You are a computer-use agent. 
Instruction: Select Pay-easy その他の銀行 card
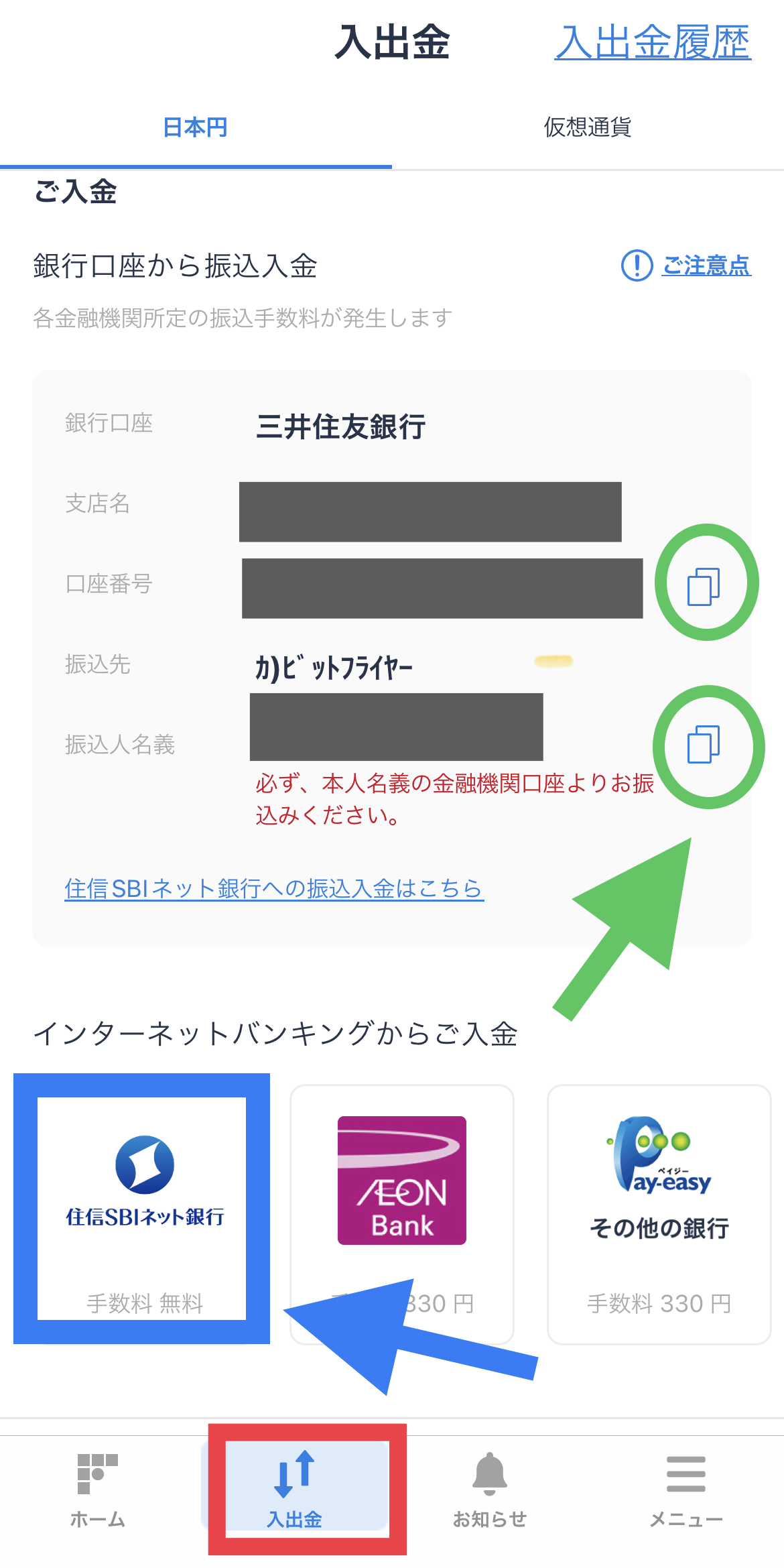pyautogui.click(x=659, y=1214)
